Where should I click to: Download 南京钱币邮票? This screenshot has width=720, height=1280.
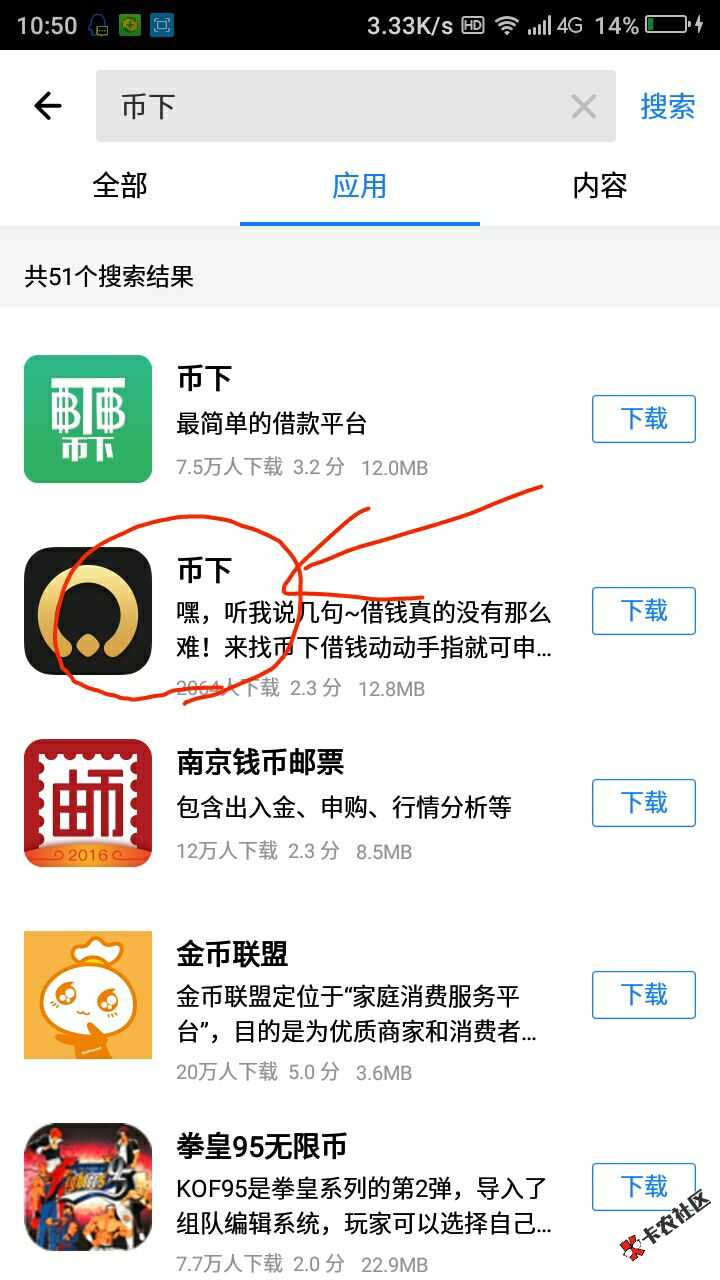(x=643, y=802)
